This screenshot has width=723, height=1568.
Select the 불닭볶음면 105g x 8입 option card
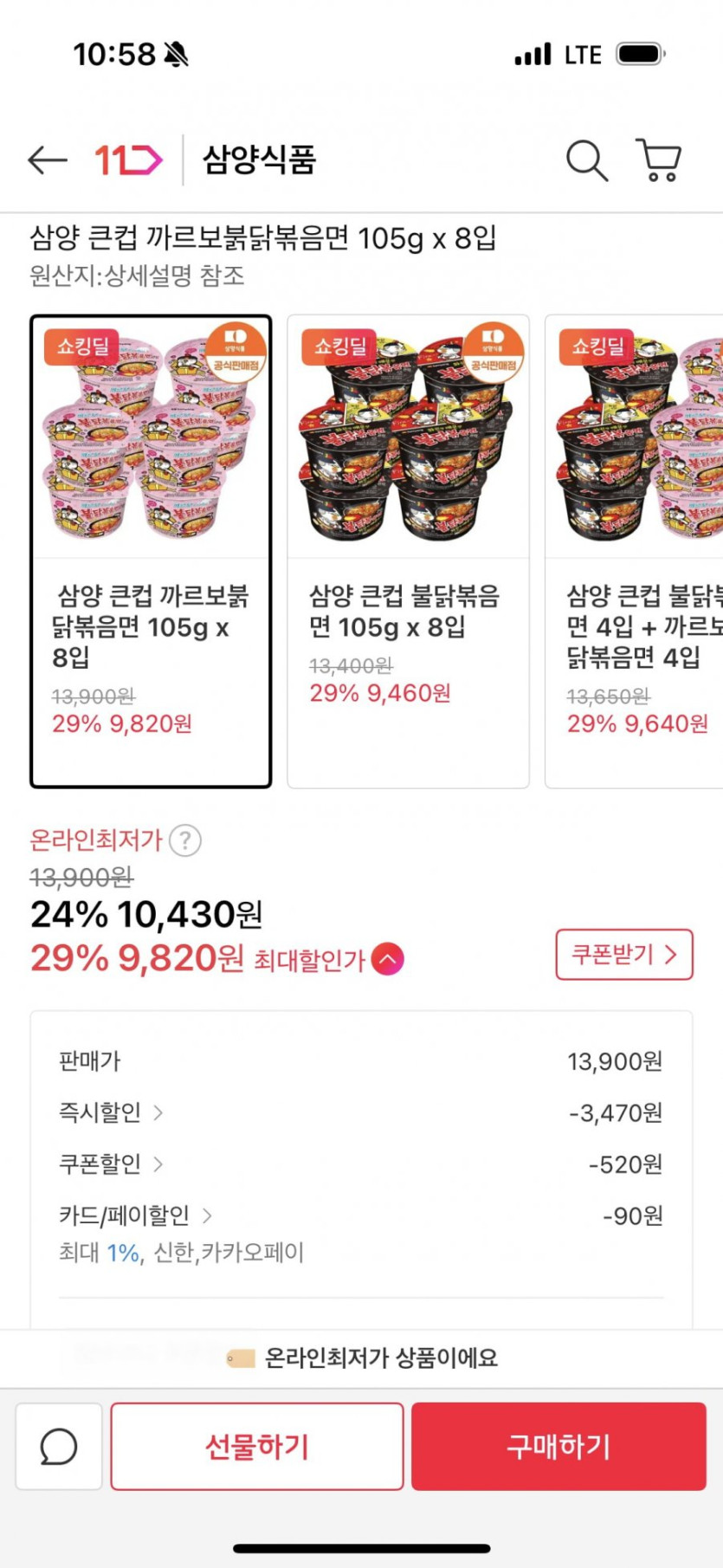point(408,552)
